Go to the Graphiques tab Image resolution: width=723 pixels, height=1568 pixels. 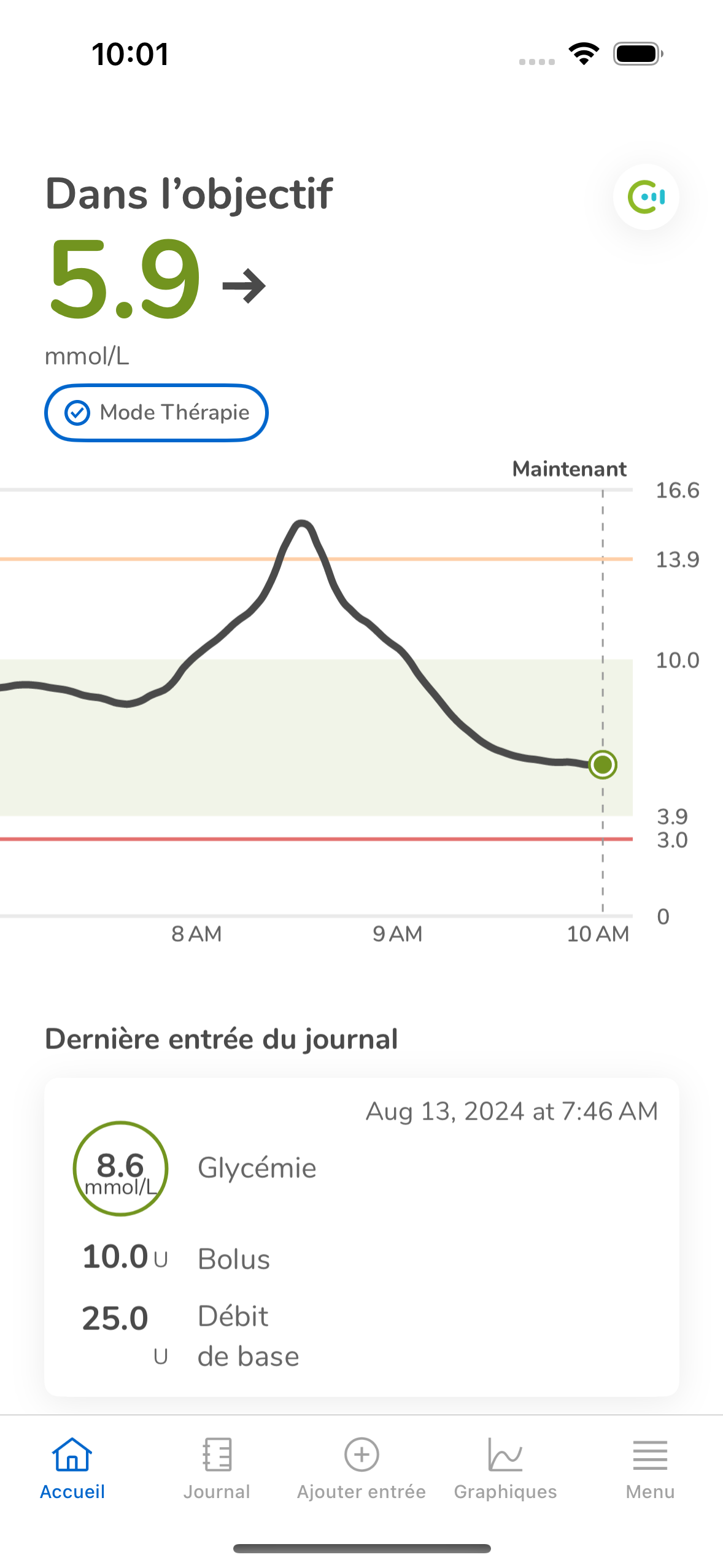point(505,1468)
